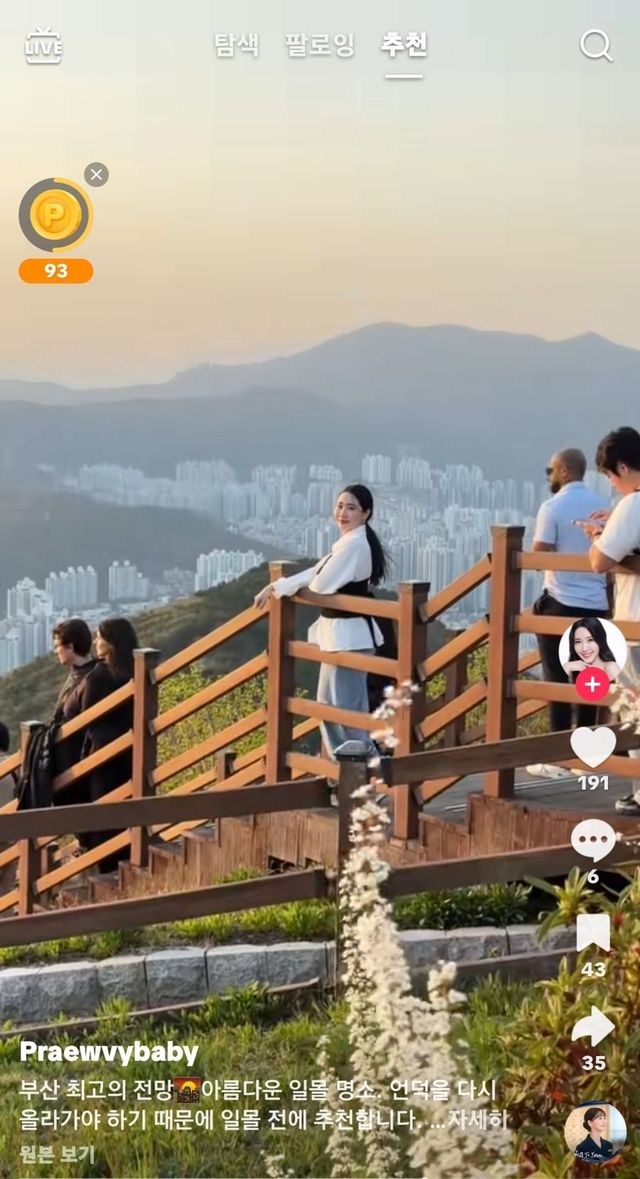The image size is (640, 1179).
Task: Select the 추천 tab
Action: coord(404,45)
